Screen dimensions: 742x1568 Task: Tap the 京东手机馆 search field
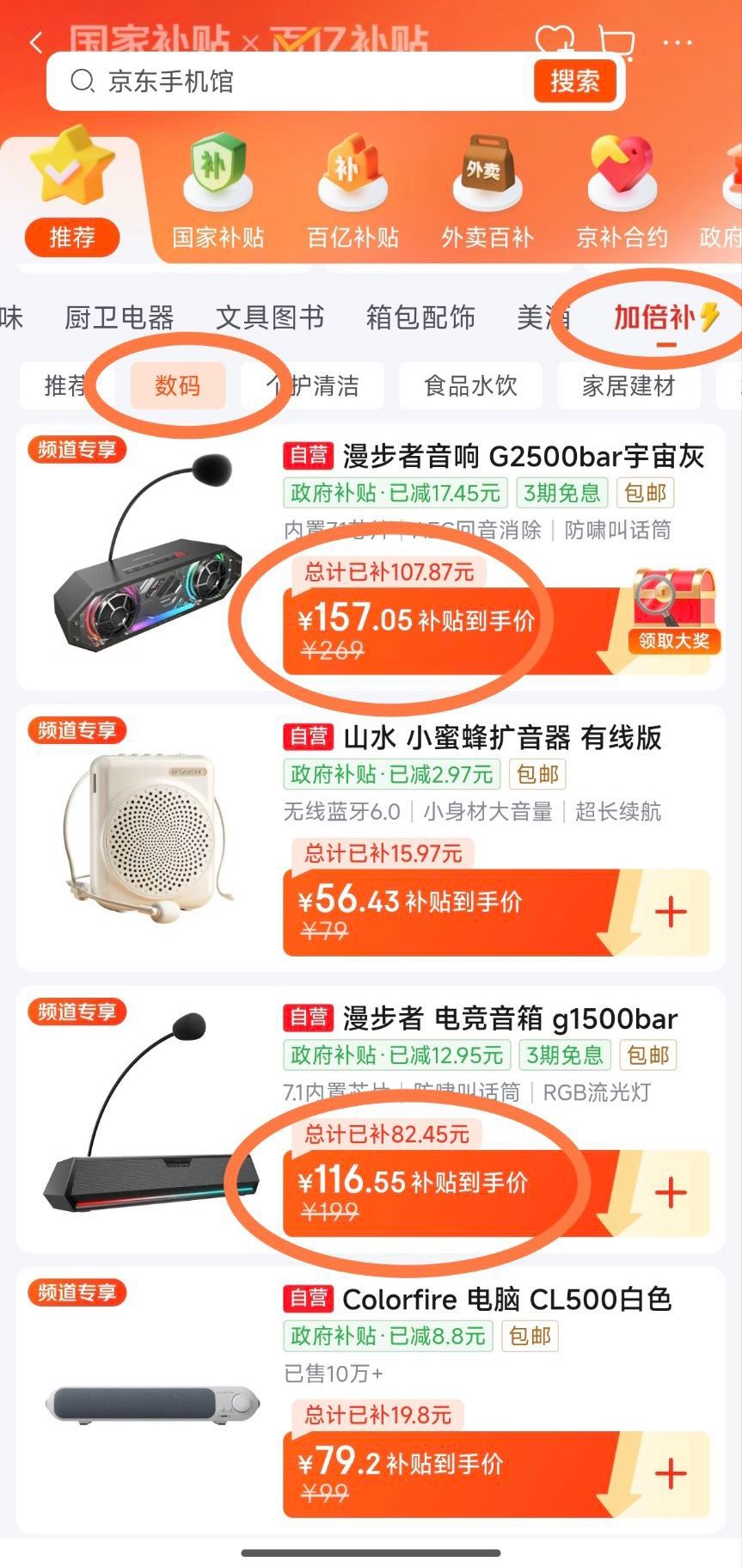[292, 82]
